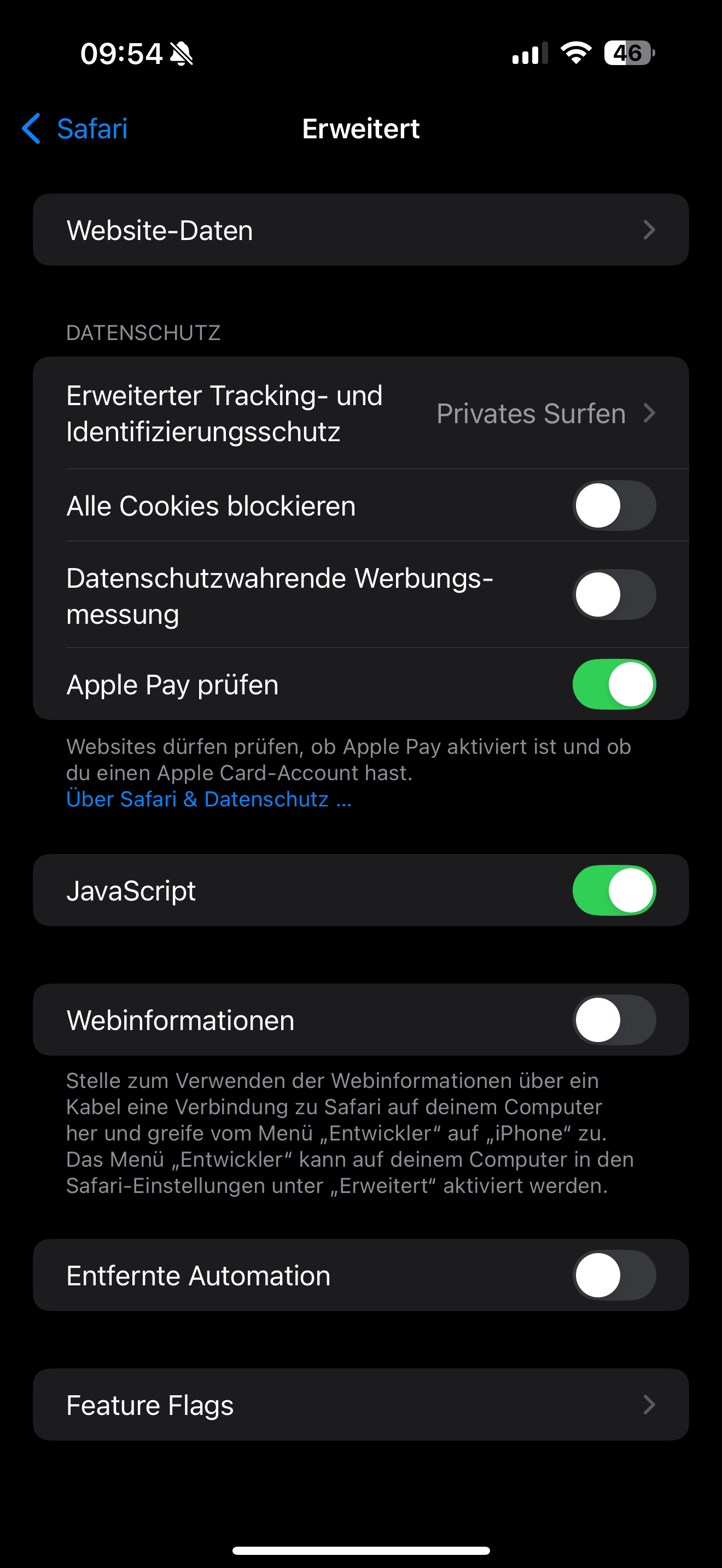Open Erweiterter Tracking- und Identifizierungsschutz

point(360,413)
